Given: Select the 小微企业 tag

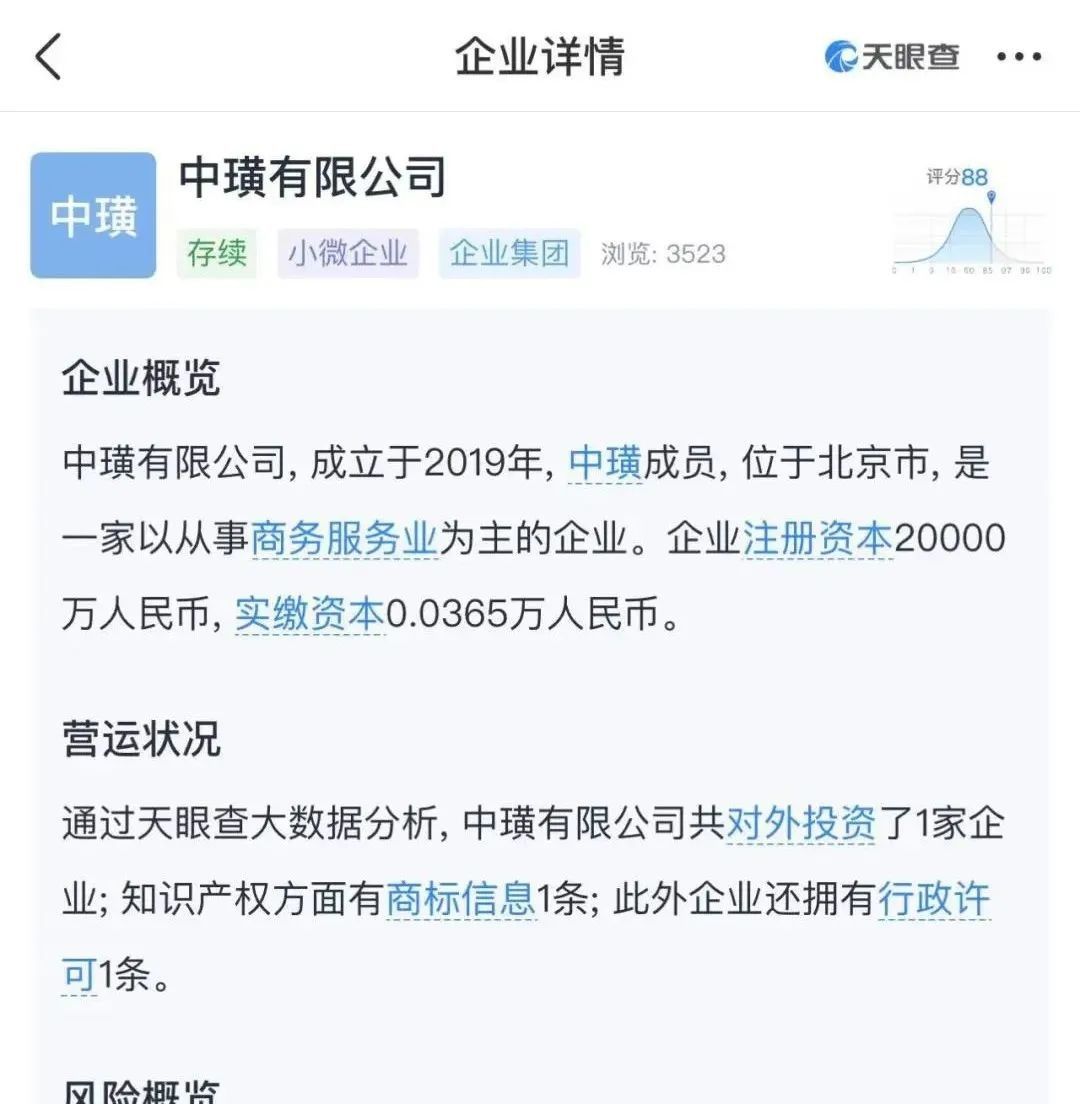Looking at the screenshot, I should [348, 254].
